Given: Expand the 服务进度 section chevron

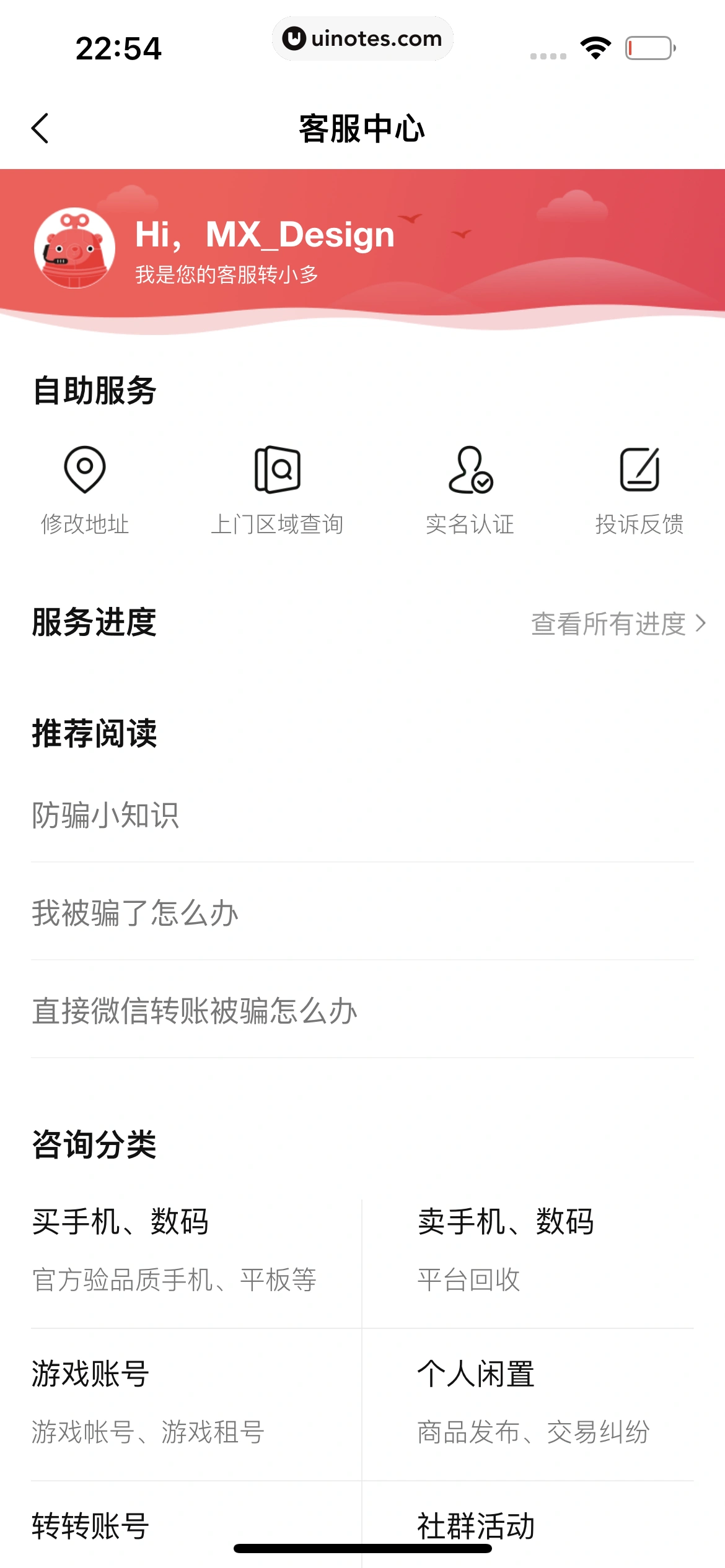Looking at the screenshot, I should (x=701, y=625).
